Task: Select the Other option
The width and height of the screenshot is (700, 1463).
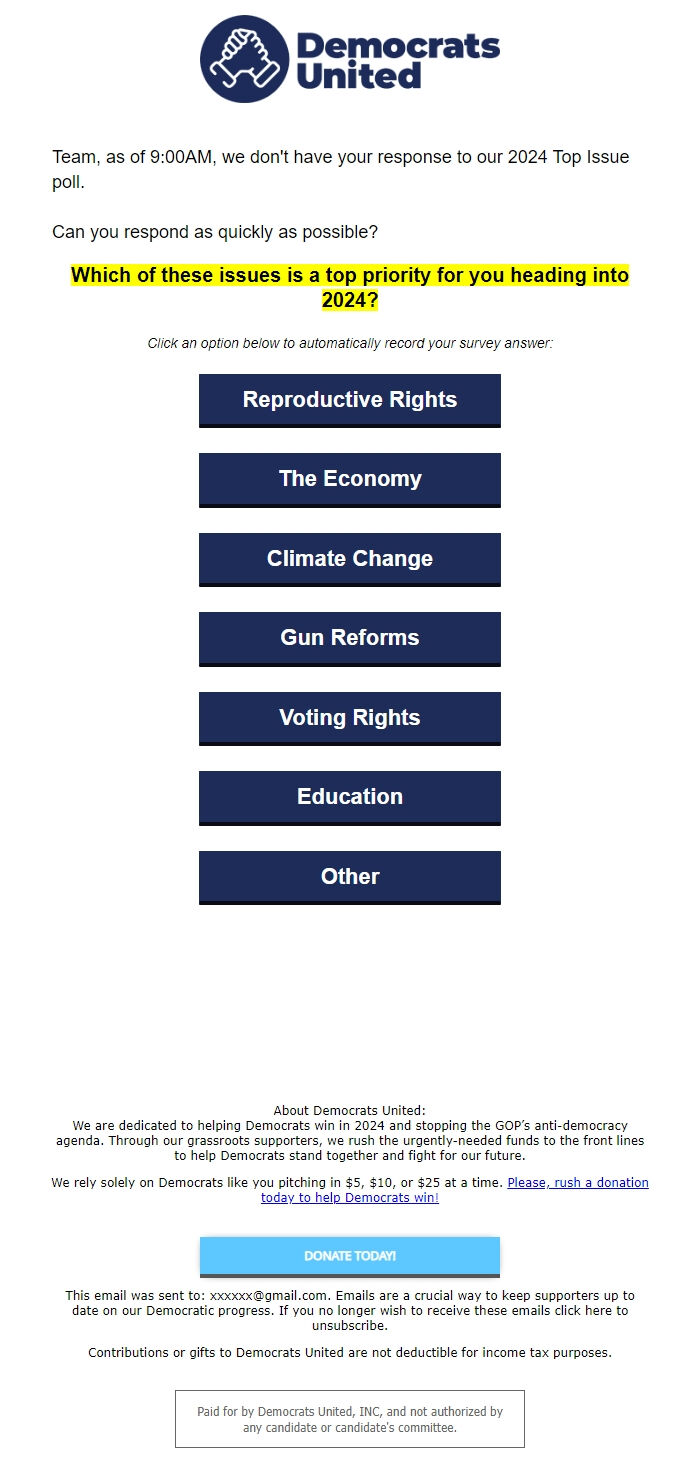Action: (349, 877)
